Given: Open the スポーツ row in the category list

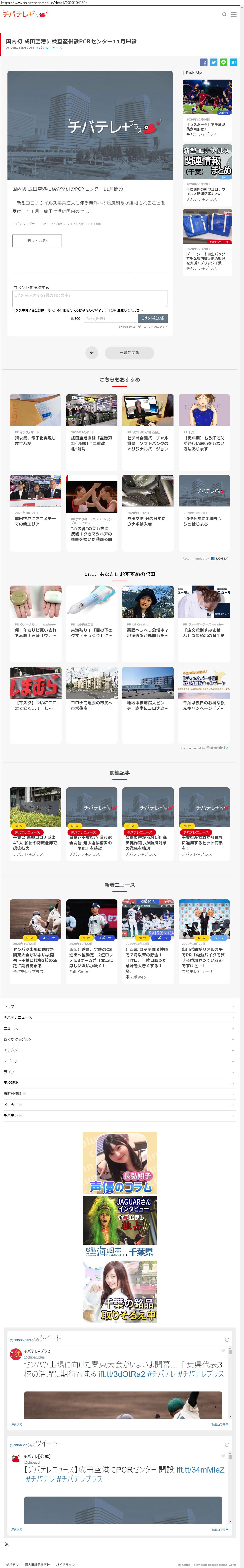Looking at the screenshot, I should coord(119,1061).
